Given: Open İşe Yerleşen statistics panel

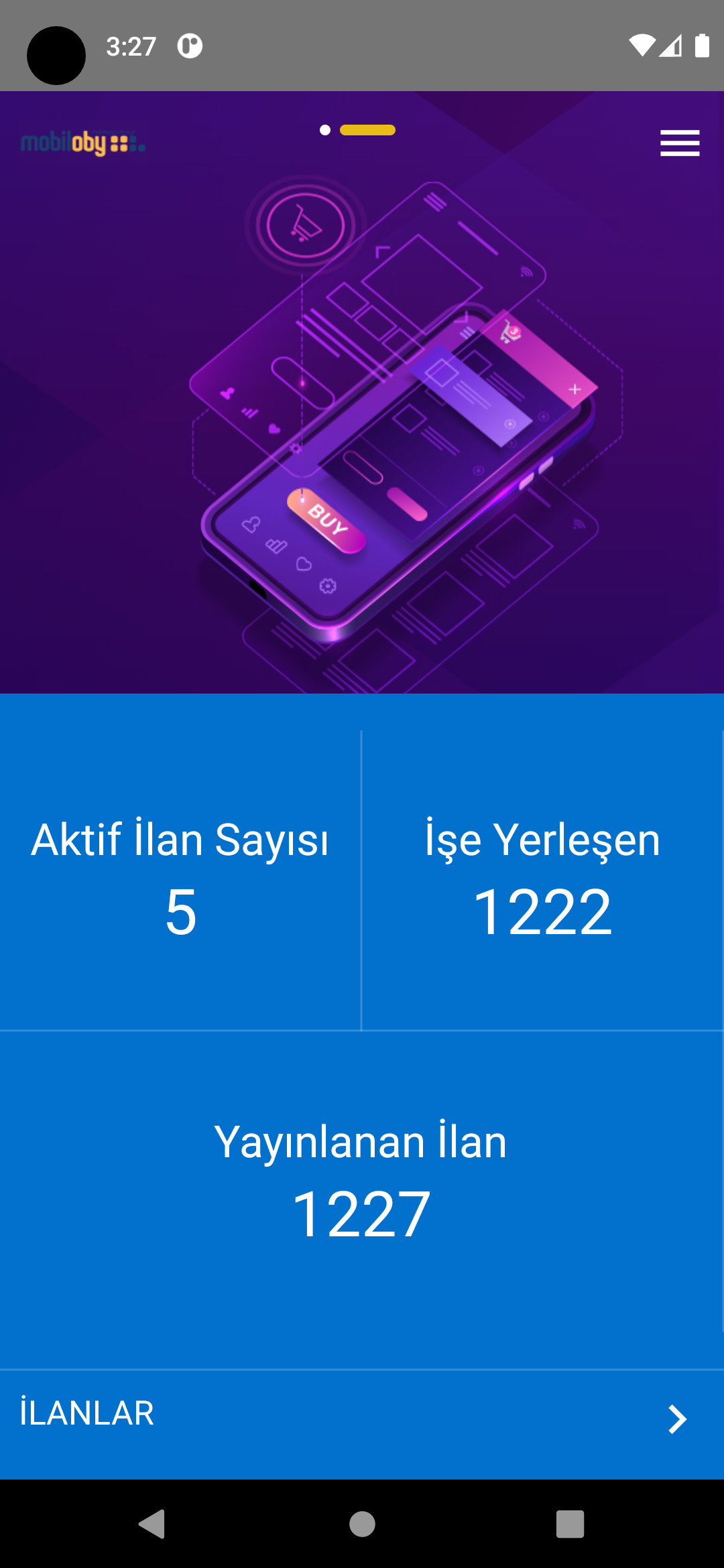Looking at the screenshot, I should [542, 871].
